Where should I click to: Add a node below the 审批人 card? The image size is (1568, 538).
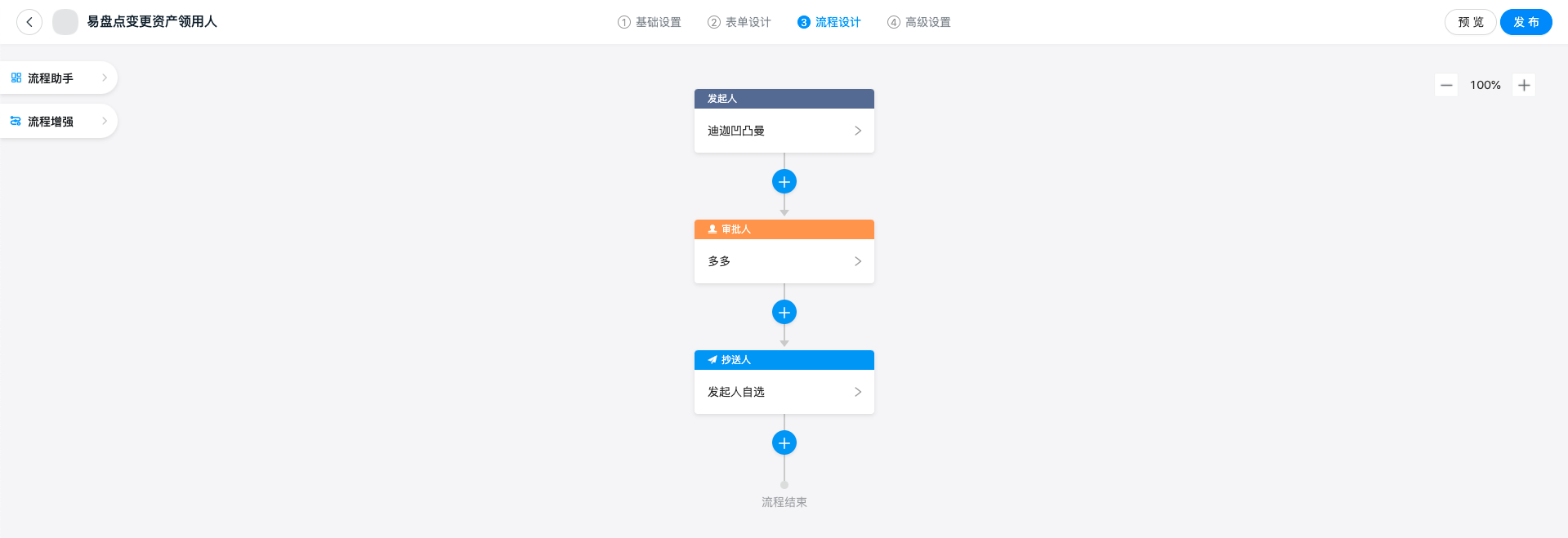[784, 312]
